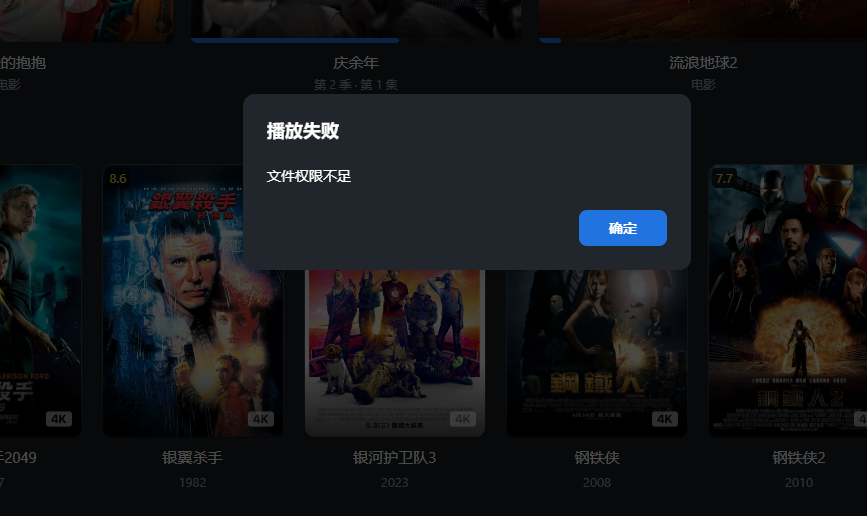Confirm the 播放失败 dialog with 确定

click(x=622, y=228)
